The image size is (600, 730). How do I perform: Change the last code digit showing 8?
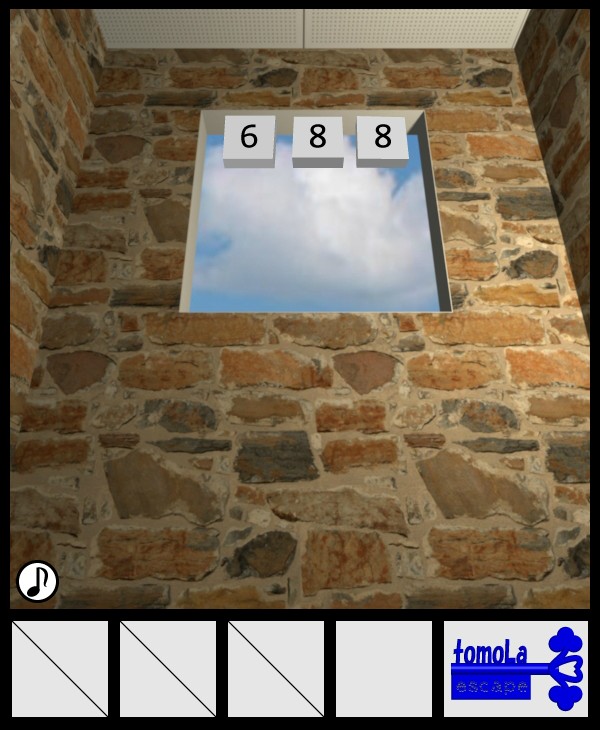tap(382, 139)
